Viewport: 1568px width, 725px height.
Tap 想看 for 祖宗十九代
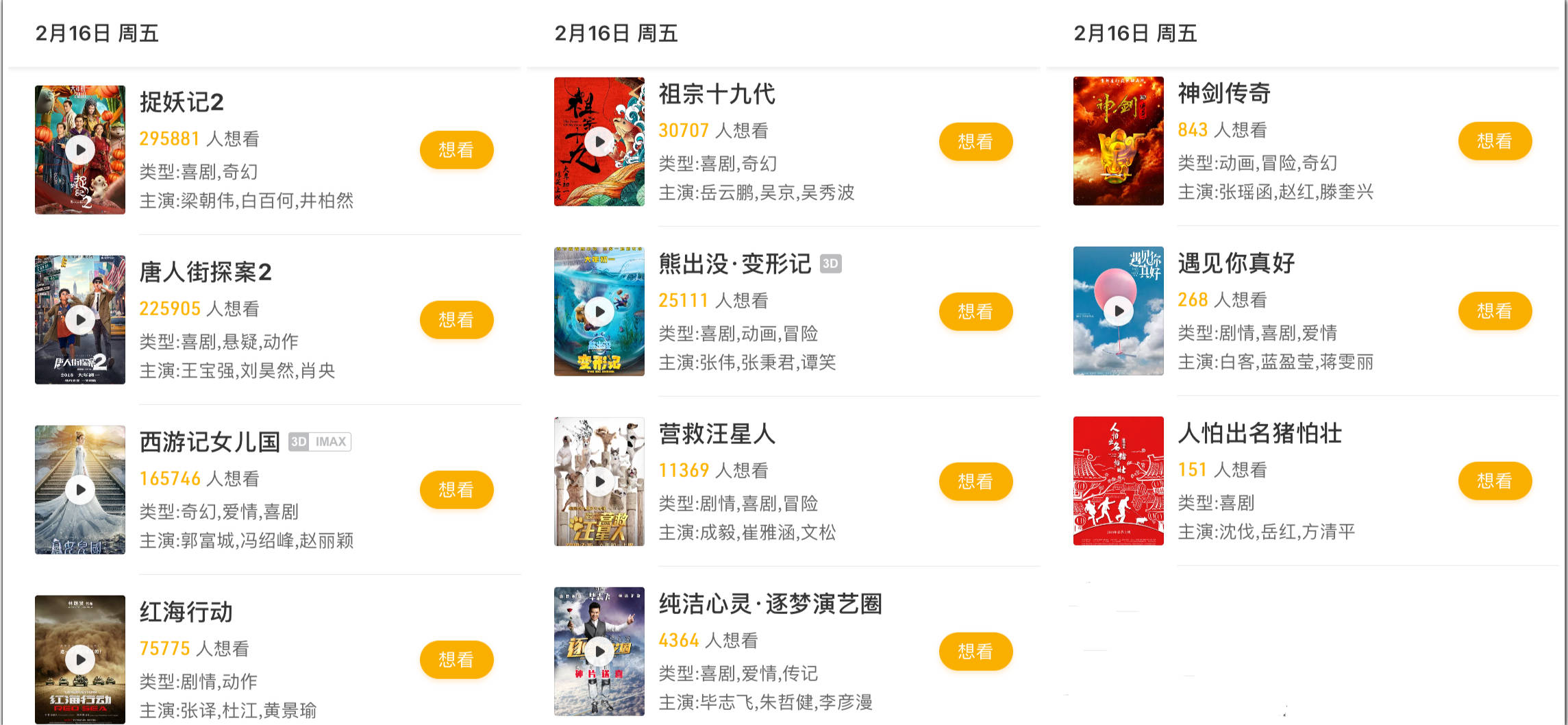[975, 142]
